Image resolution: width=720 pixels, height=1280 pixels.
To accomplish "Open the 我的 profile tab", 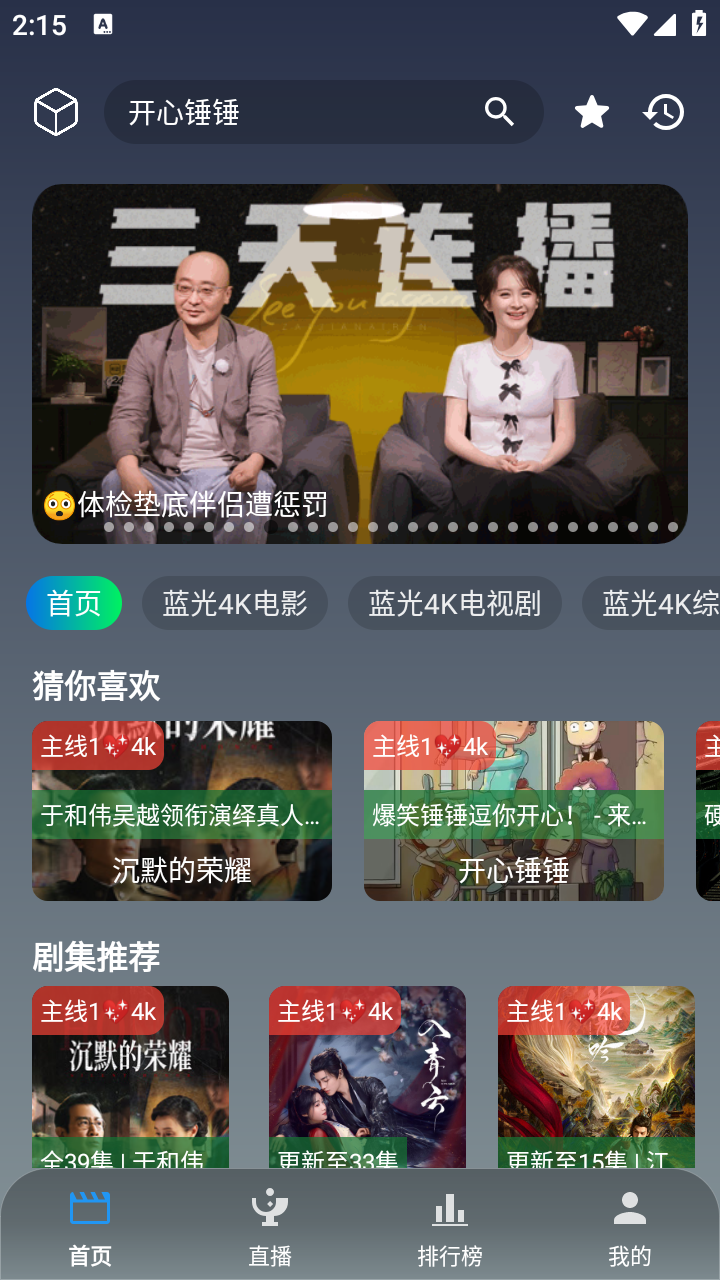I will (x=630, y=1228).
